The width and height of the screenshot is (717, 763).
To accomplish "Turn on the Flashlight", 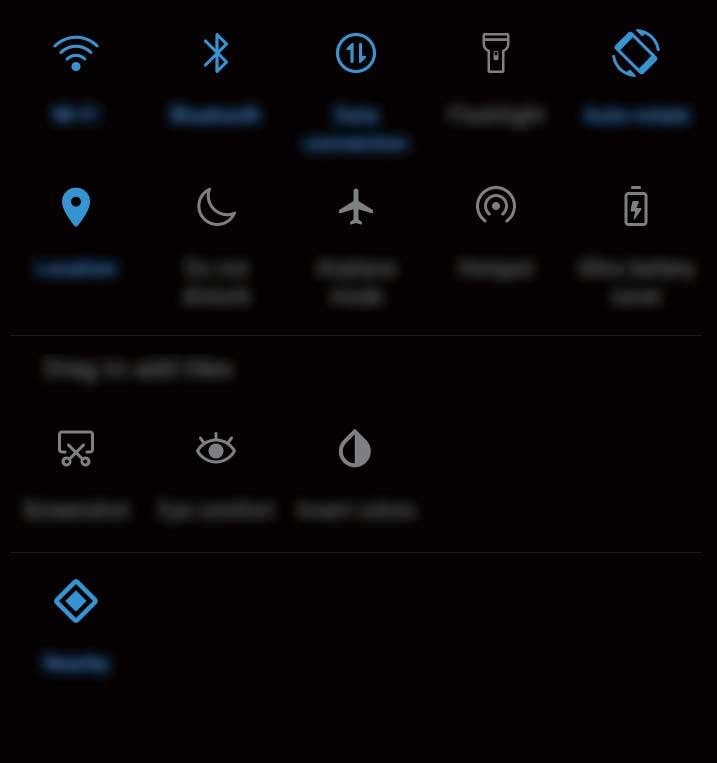I will coord(496,54).
